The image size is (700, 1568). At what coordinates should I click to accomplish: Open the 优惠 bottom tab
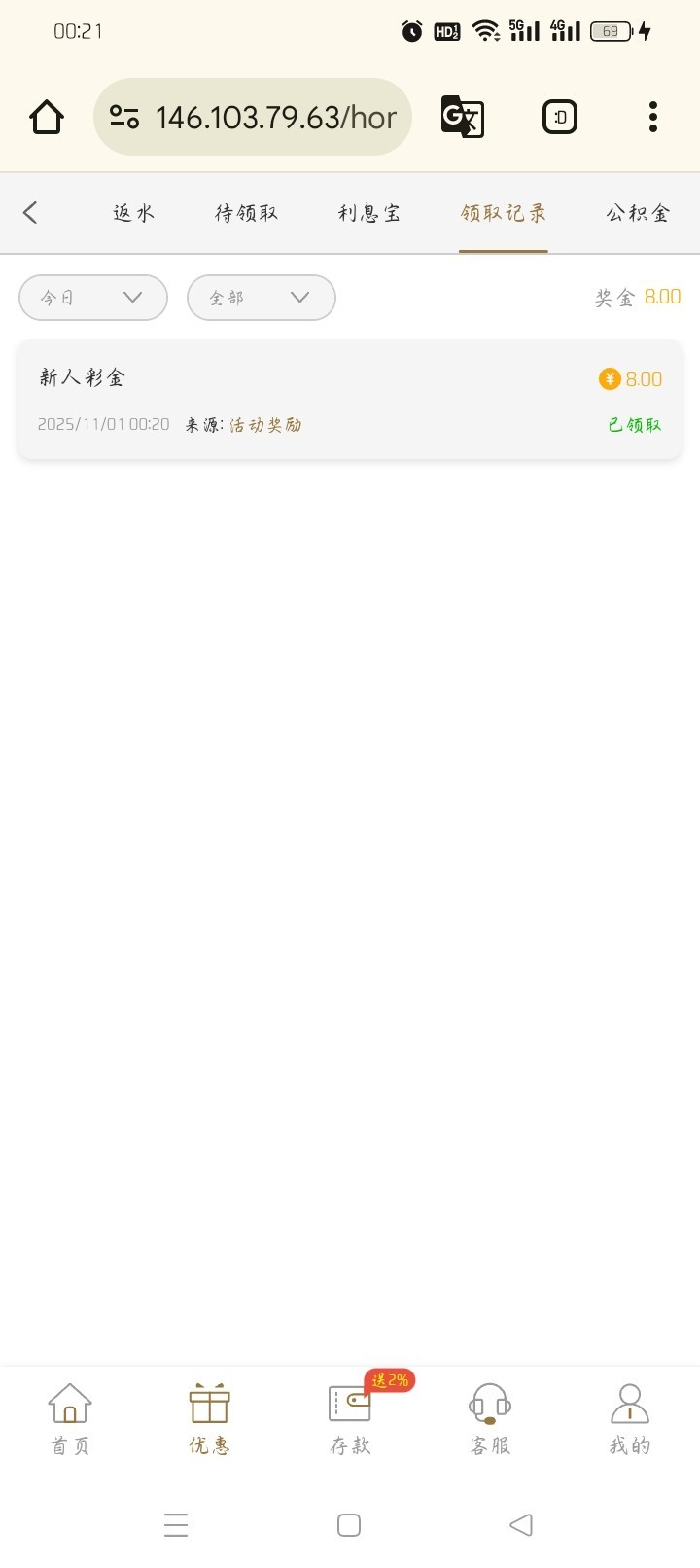click(210, 1419)
